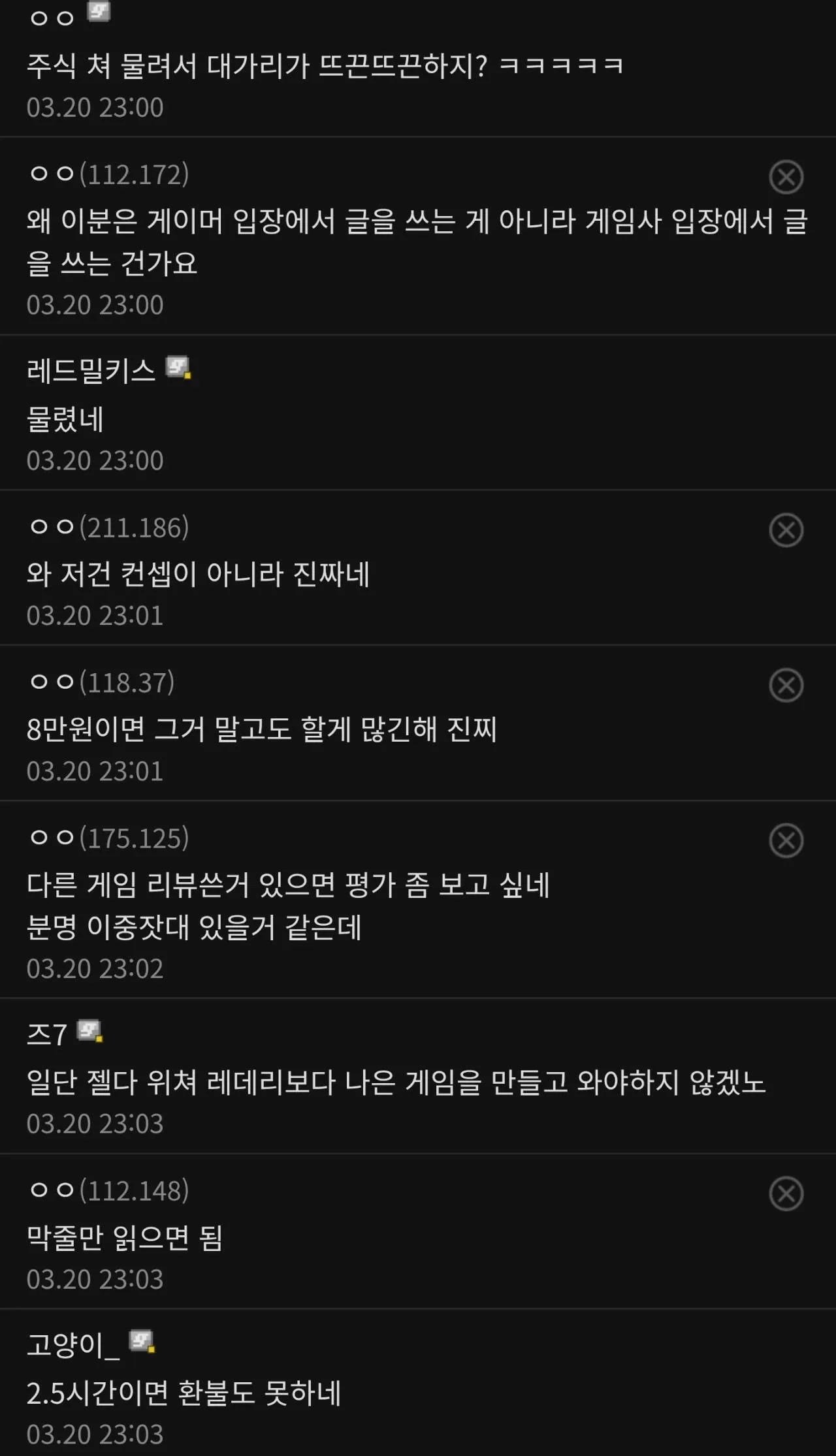Image resolution: width=836 pixels, height=1456 pixels.
Task: Delete the comment by ㅇㅇ(112.148)
Action: point(786,1194)
